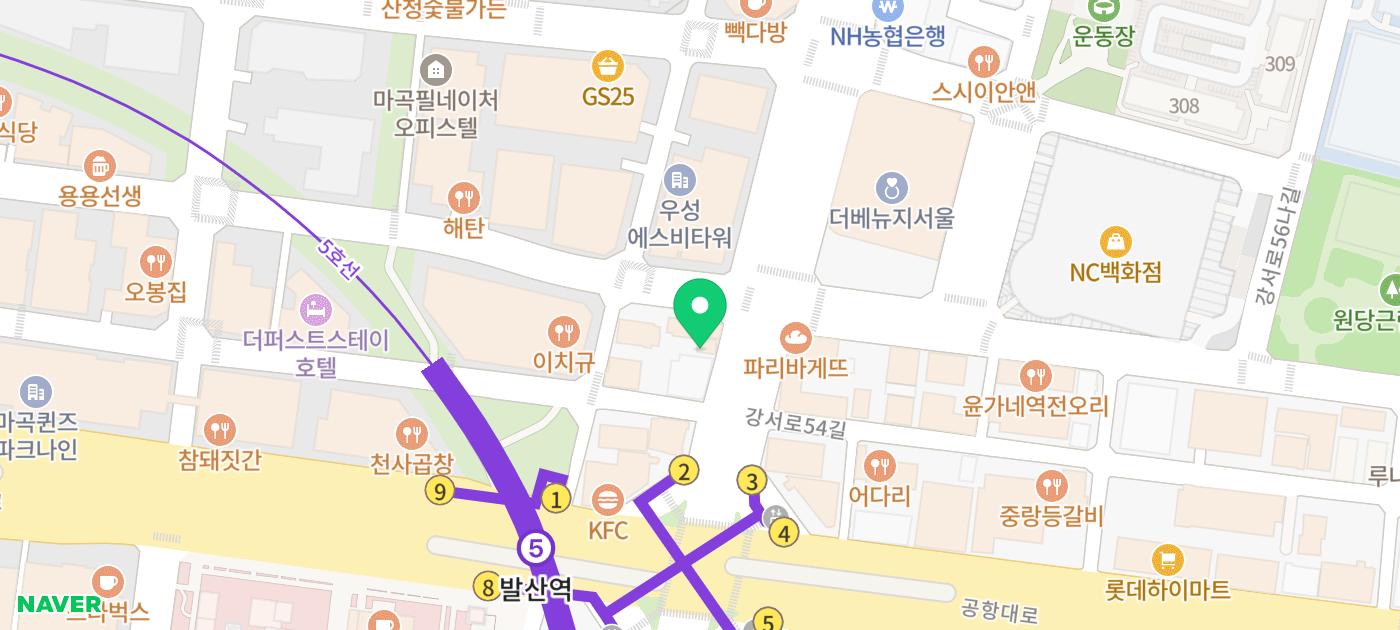This screenshot has height=630, width=1400.
Task: Select the 롯데하이마트 store marker
Action: pyautogui.click(x=1167, y=560)
